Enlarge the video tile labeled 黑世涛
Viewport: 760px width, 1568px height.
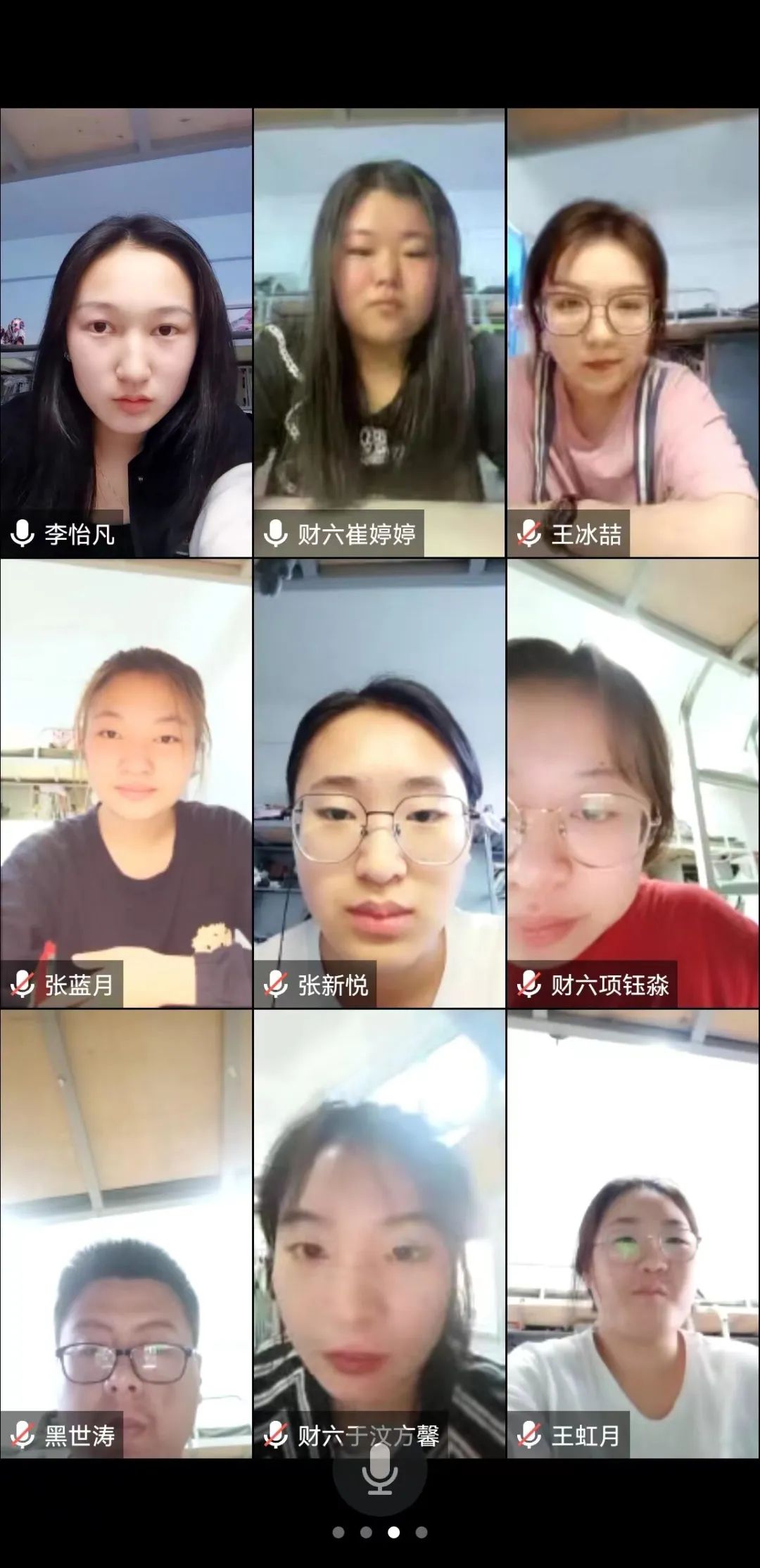pos(126,1234)
